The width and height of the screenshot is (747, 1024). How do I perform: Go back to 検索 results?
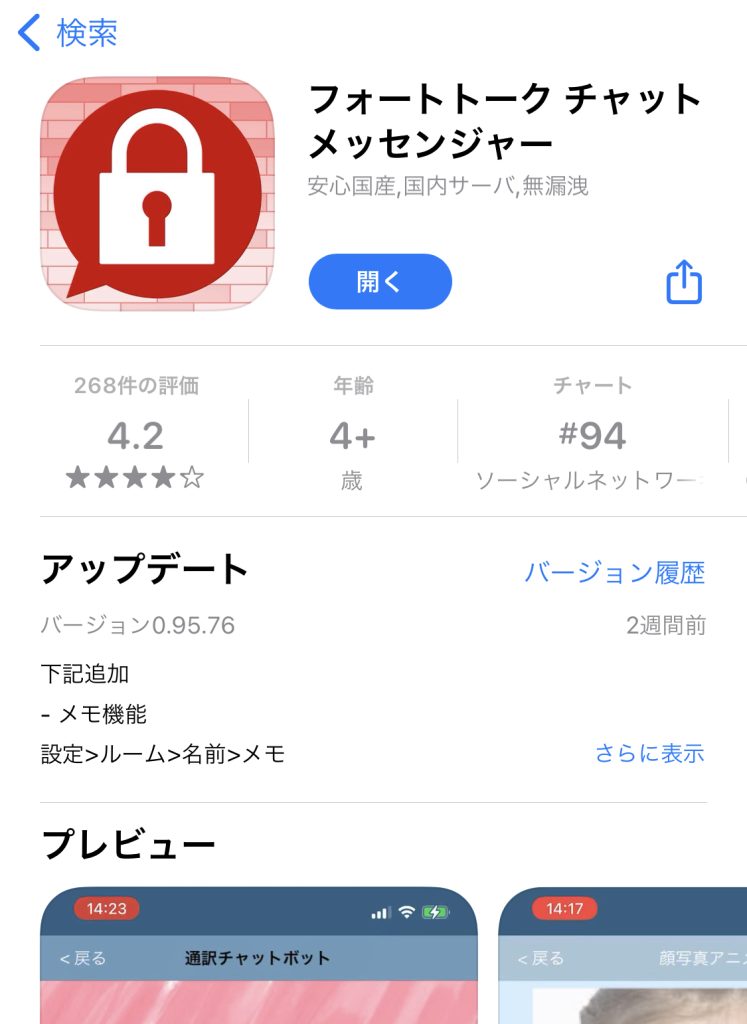pos(68,33)
